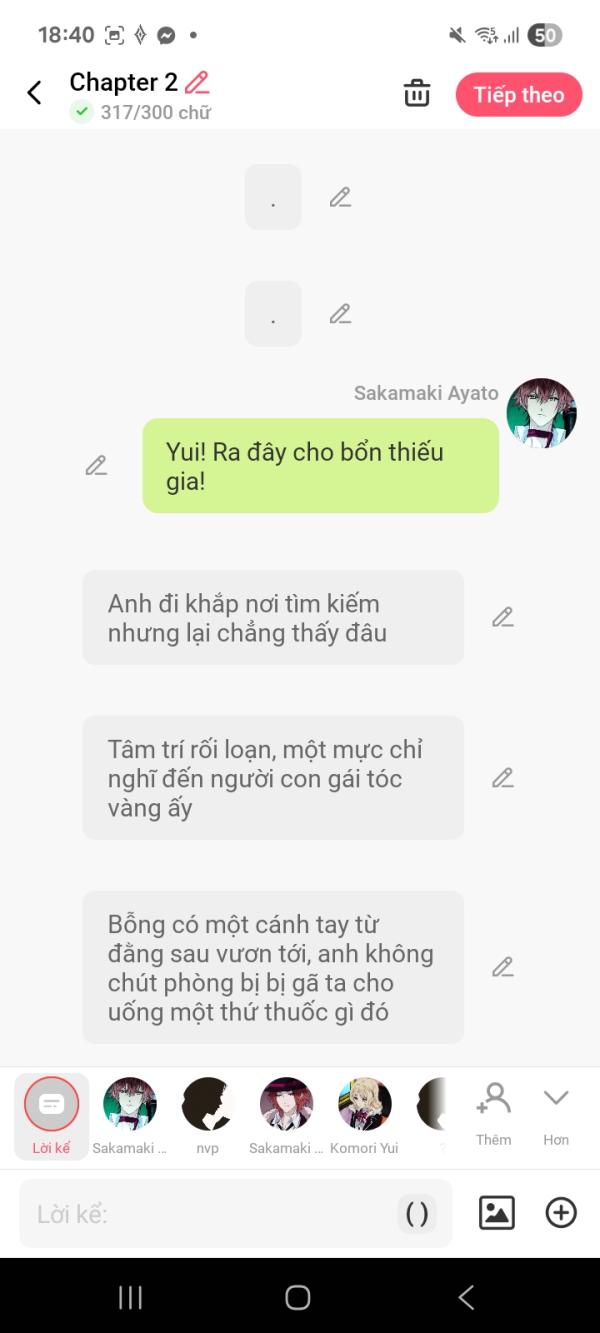Go to the system home screen
This screenshot has height=1333, width=600.
[x=298, y=1297]
